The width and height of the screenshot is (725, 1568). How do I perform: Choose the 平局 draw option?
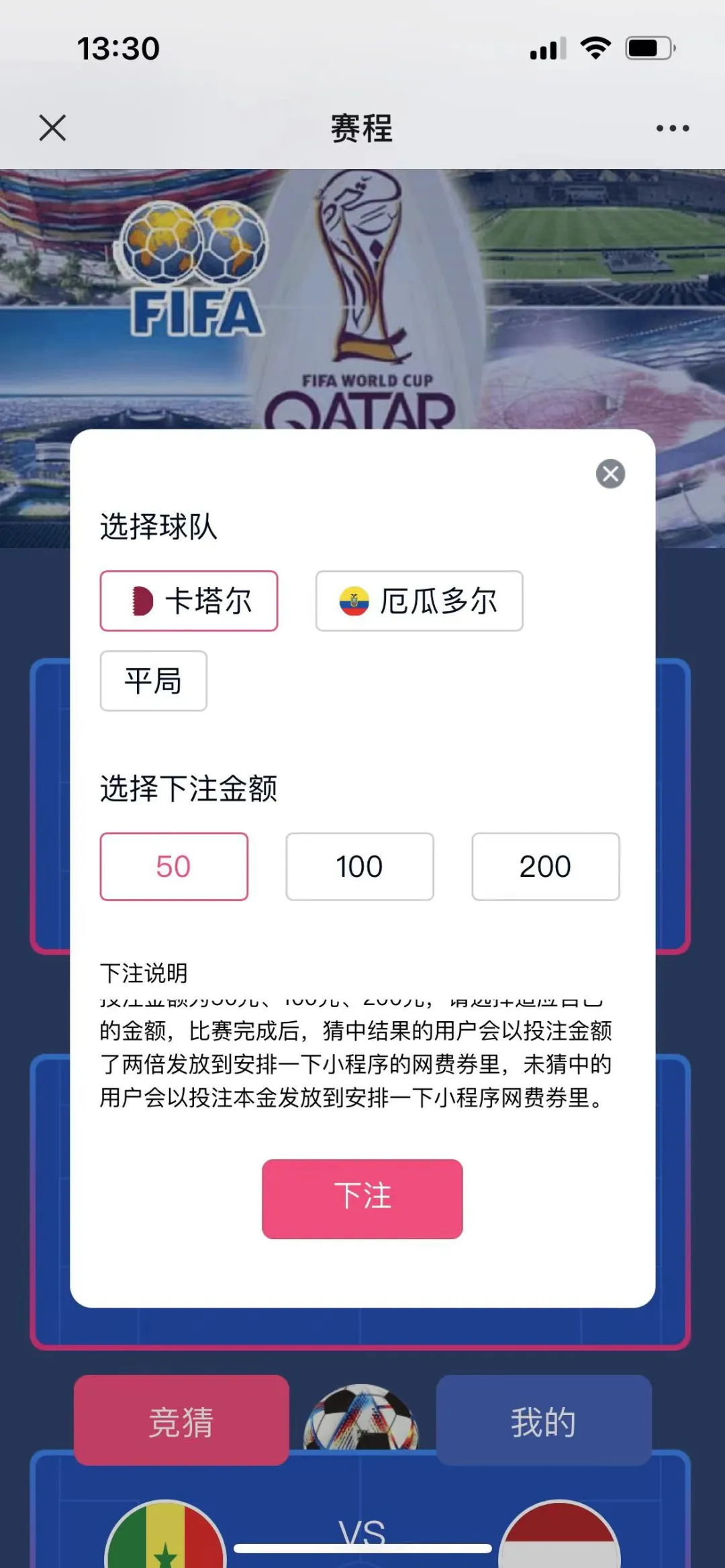point(153,680)
